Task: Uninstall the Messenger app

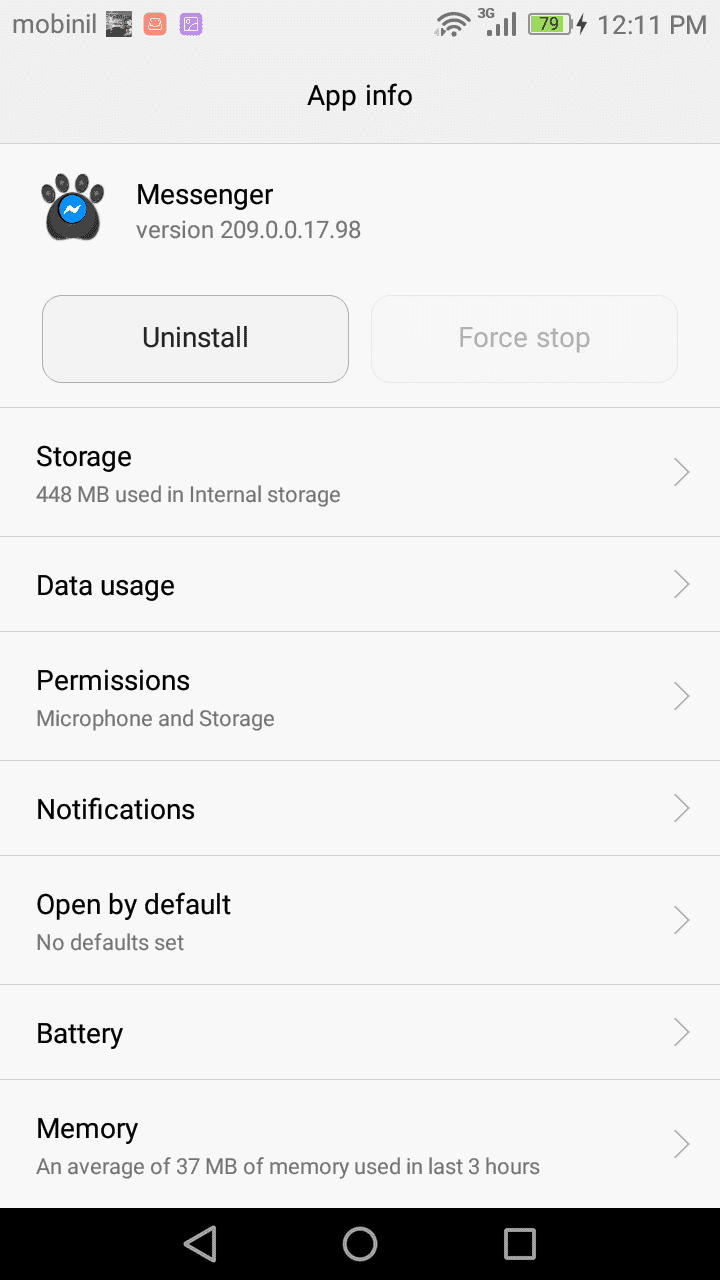Action: pos(195,338)
